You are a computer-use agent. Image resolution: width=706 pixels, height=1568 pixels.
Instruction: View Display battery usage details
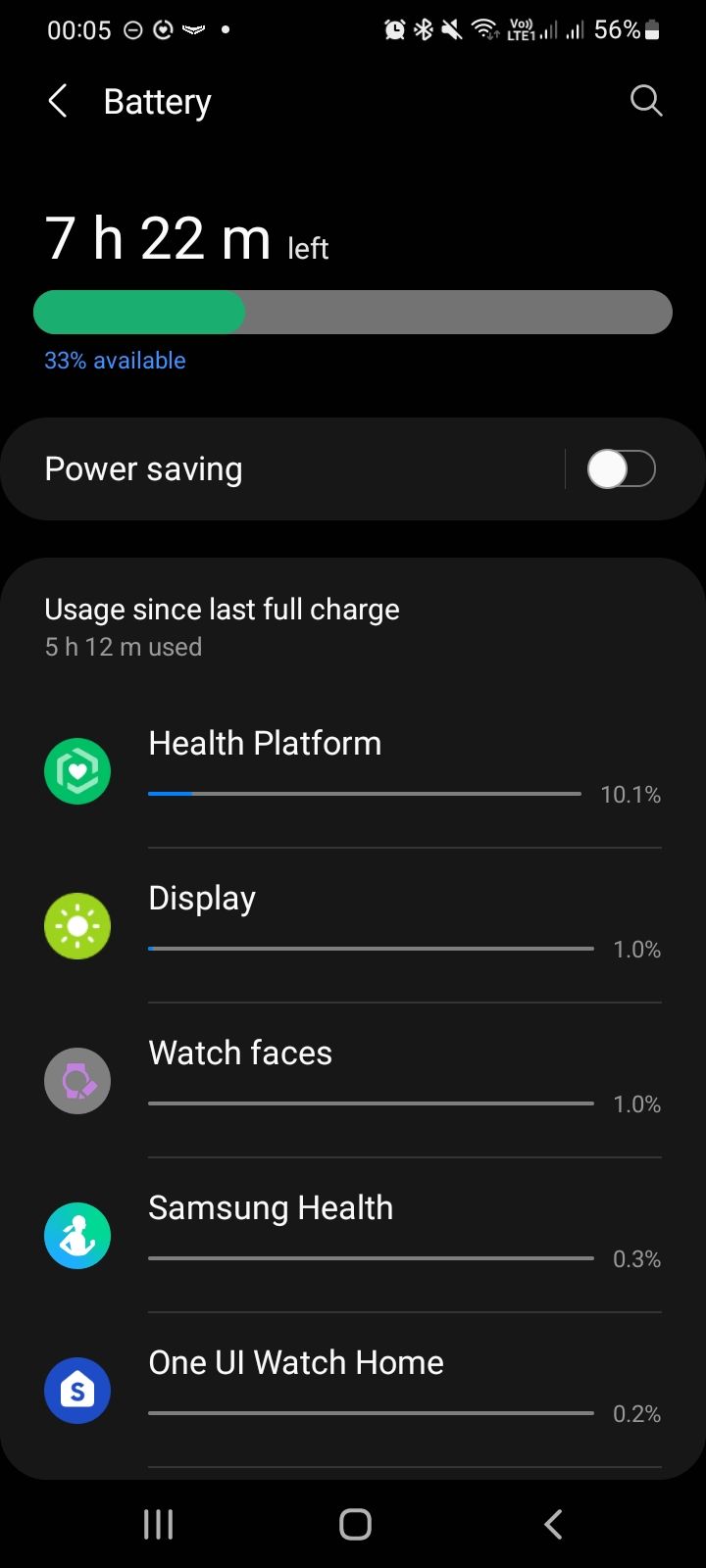[x=353, y=925]
